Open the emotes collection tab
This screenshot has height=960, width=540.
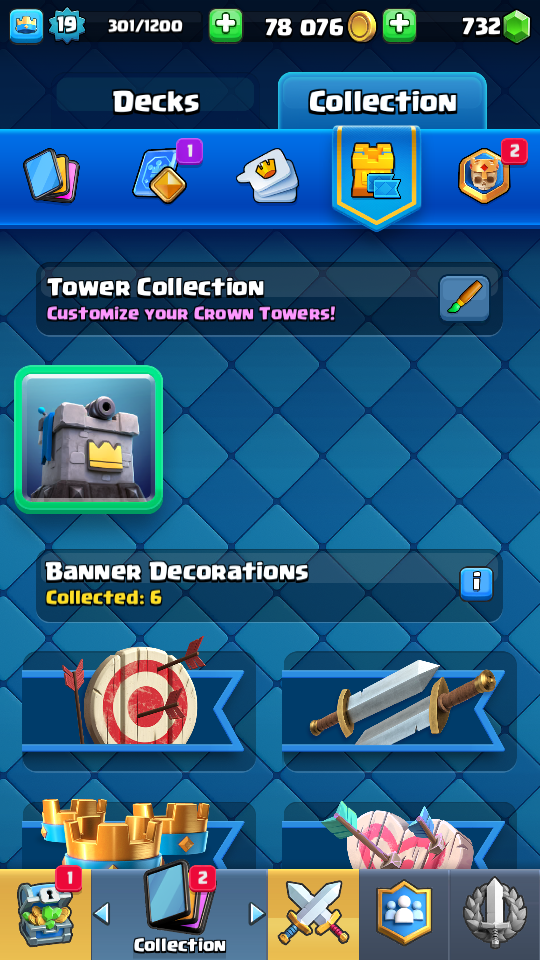tap(268, 175)
